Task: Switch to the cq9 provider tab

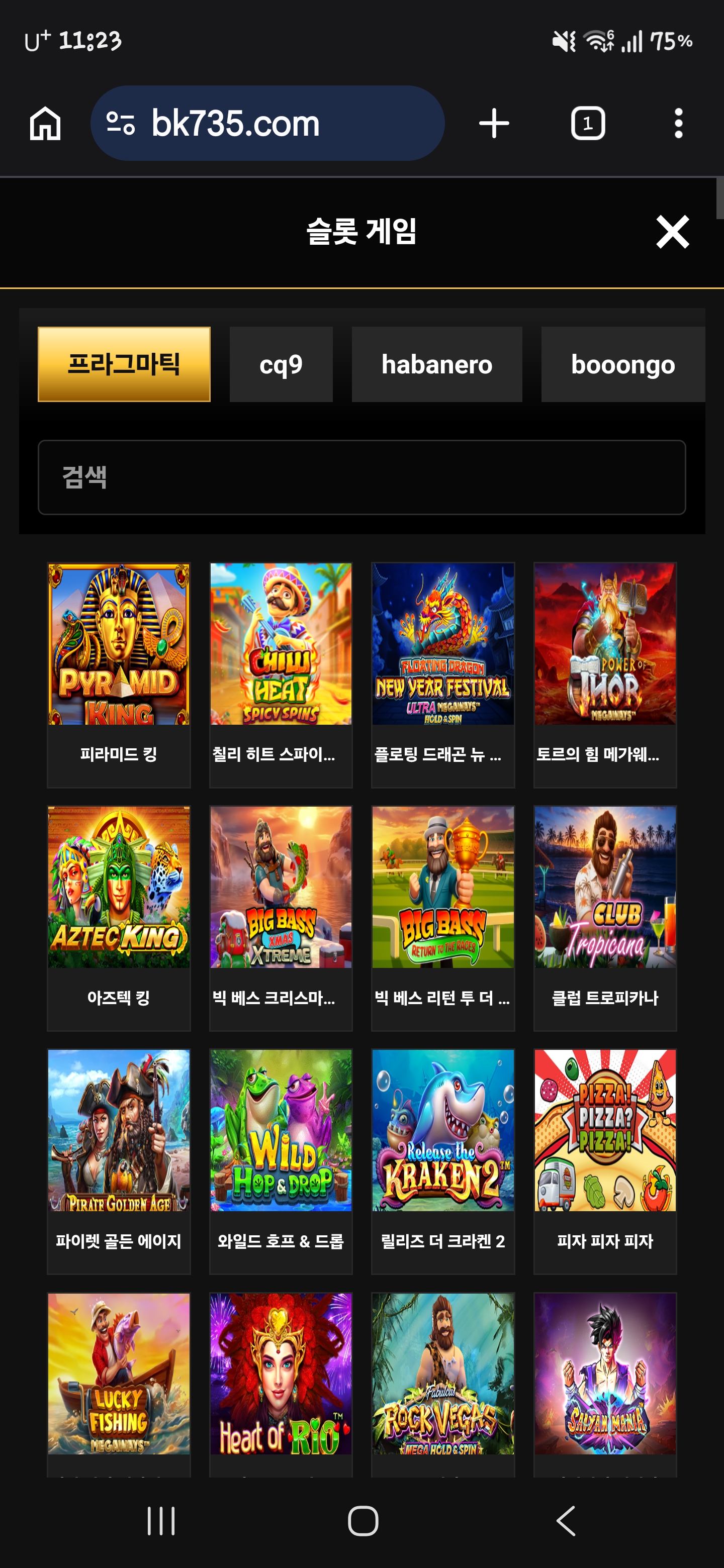Action: tap(281, 364)
